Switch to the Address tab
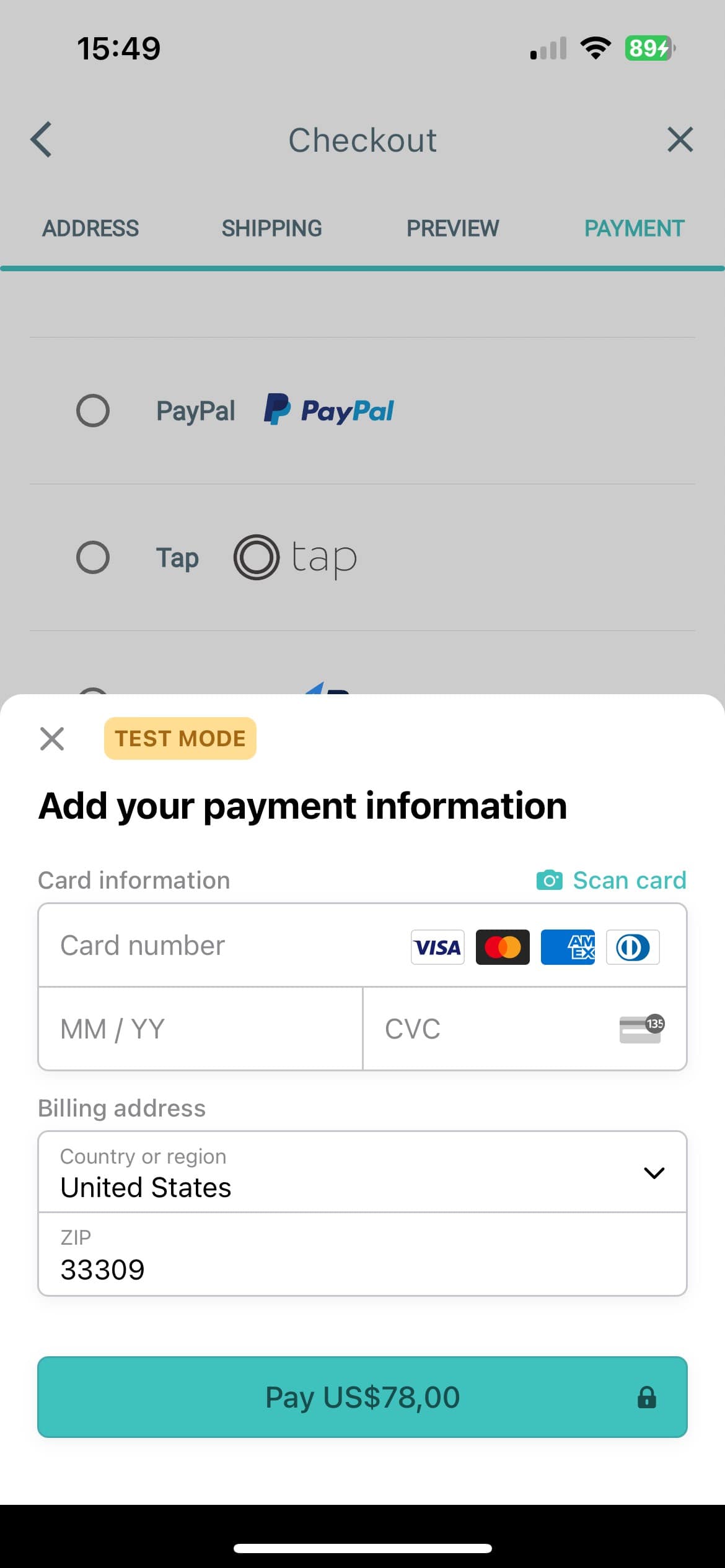This screenshot has width=725, height=1568. point(90,229)
